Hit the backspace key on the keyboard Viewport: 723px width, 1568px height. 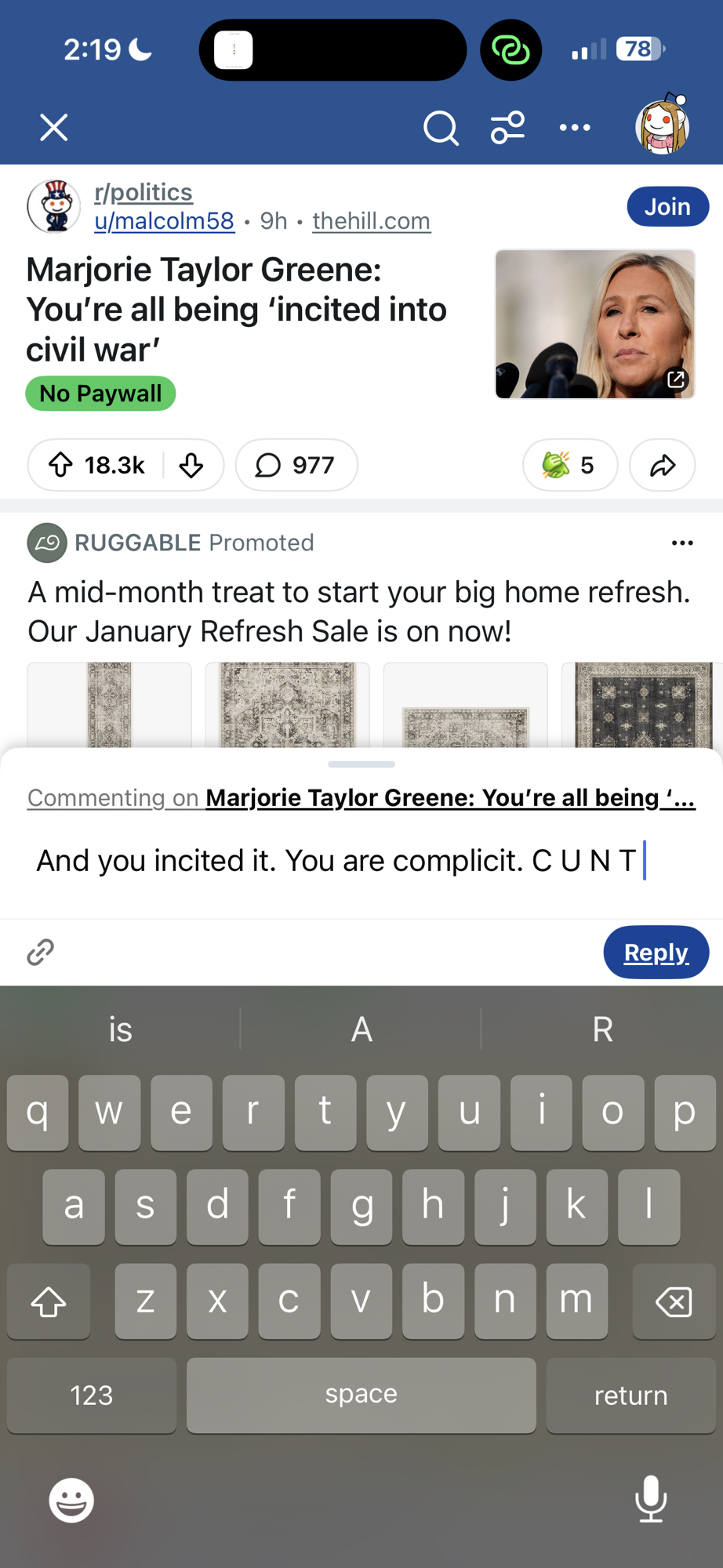(674, 1301)
